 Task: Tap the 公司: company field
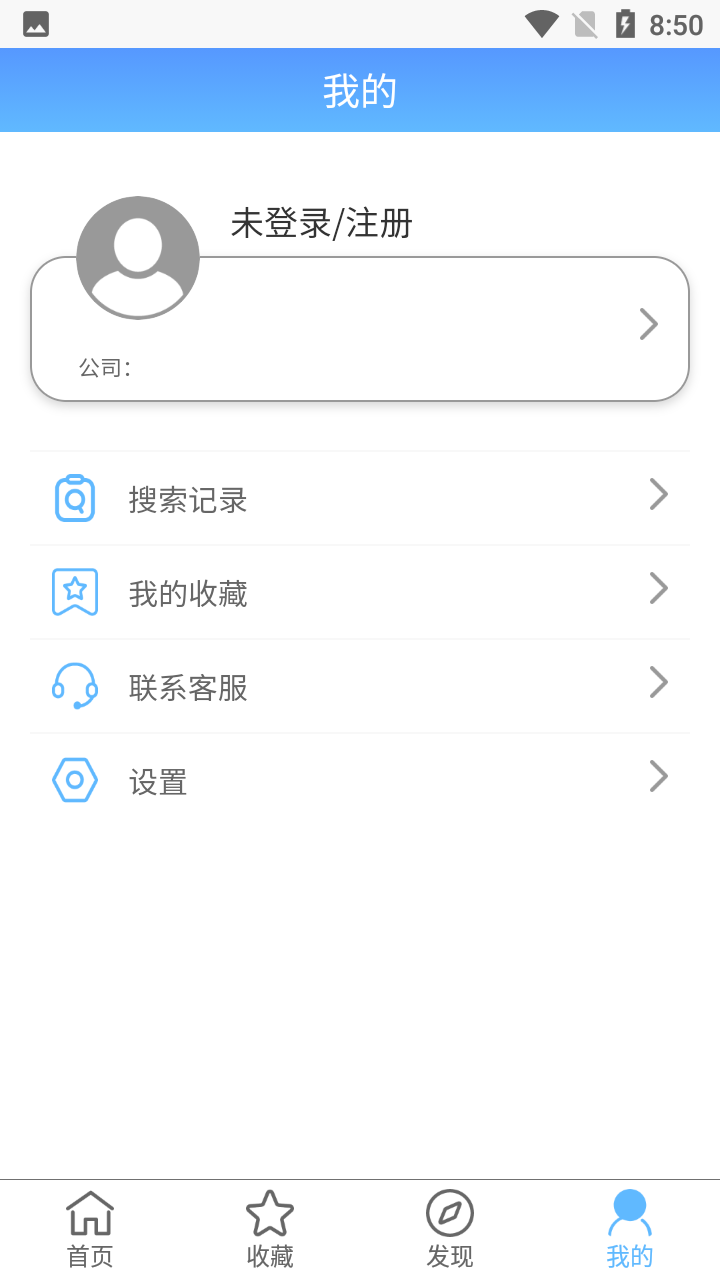click(102, 367)
